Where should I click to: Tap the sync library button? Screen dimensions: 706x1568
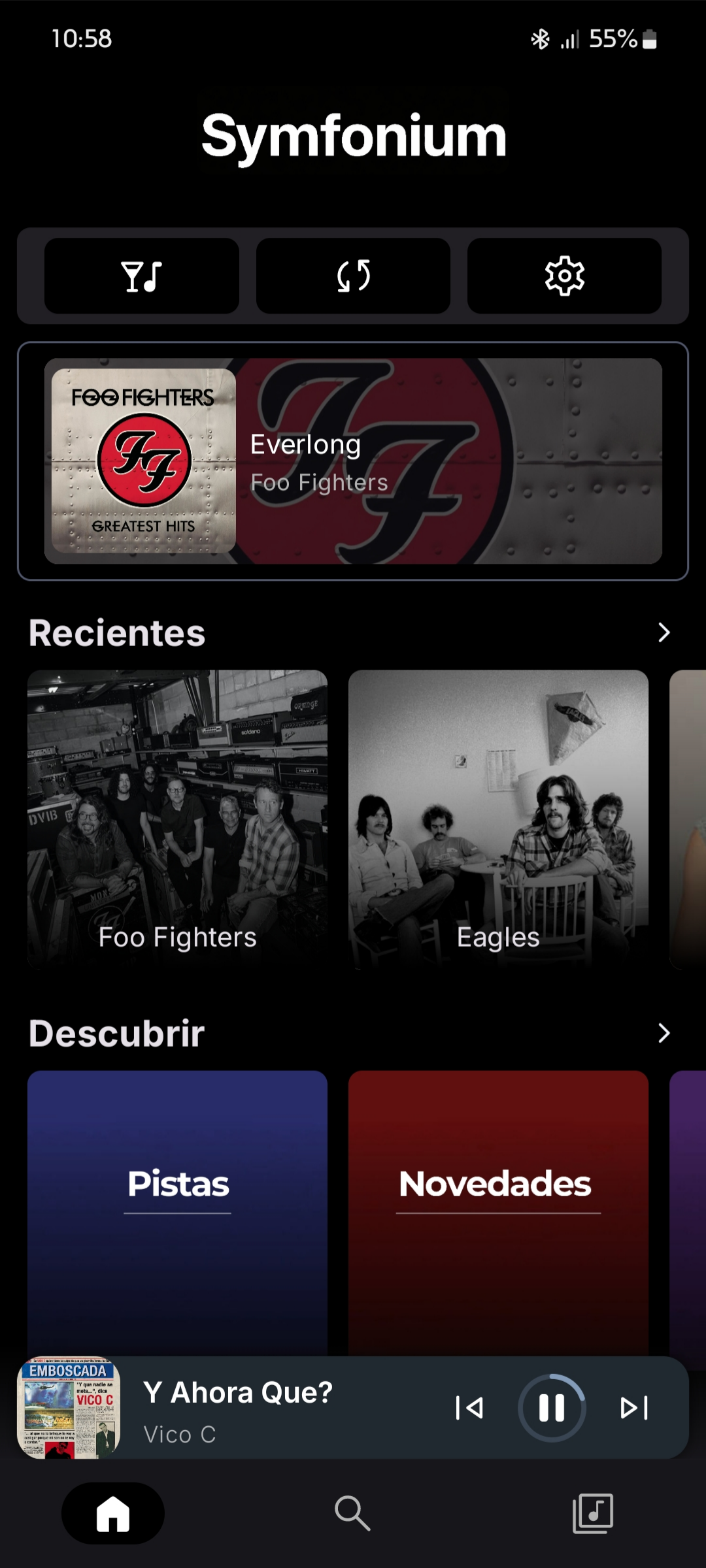click(x=353, y=276)
